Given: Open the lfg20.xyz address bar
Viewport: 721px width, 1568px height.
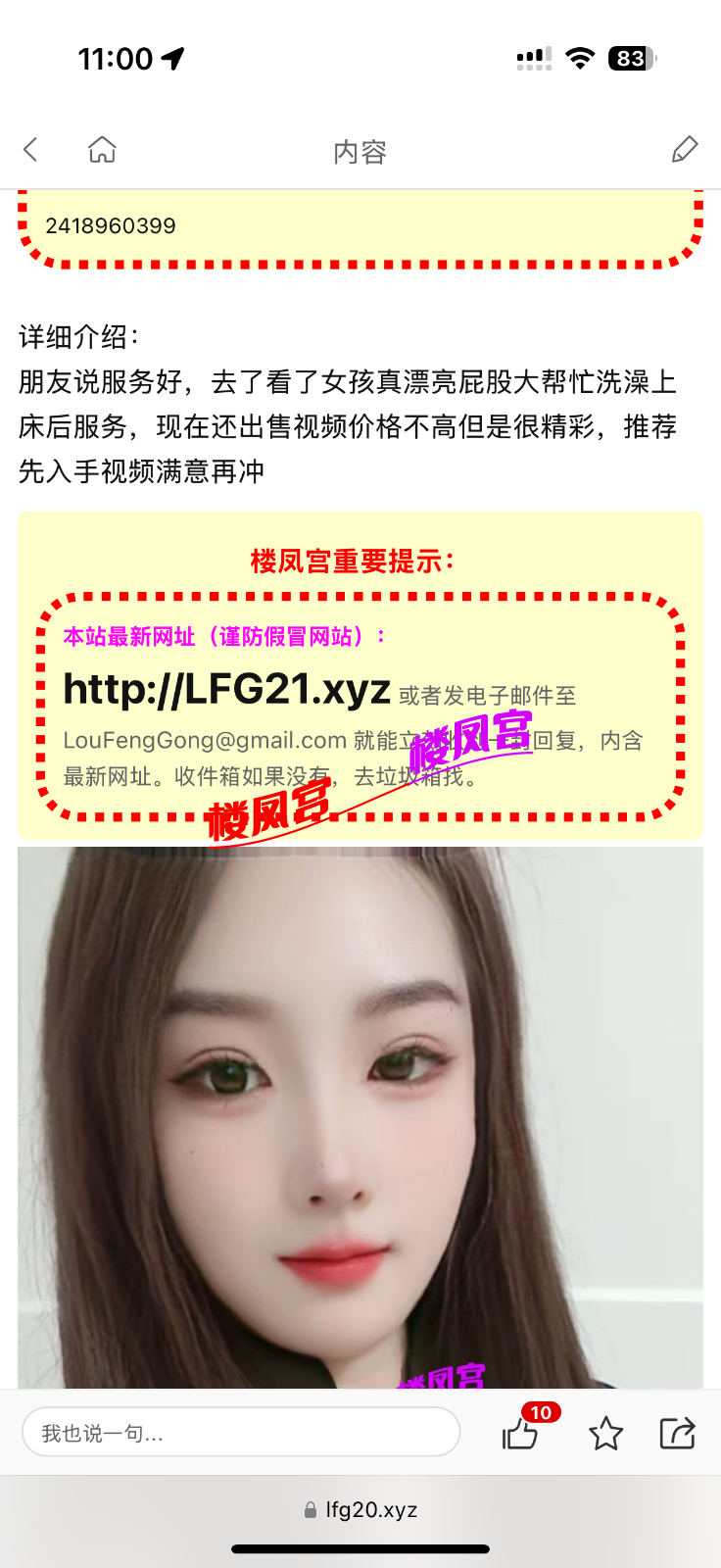Looking at the screenshot, I should tap(360, 1509).
